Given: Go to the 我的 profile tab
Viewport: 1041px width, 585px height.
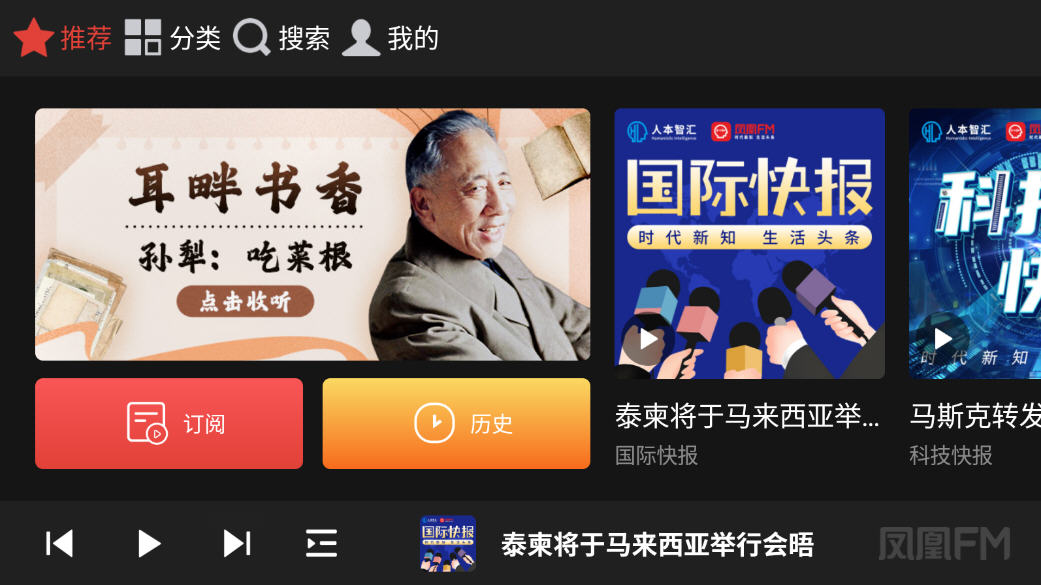Looking at the screenshot, I should (x=390, y=38).
